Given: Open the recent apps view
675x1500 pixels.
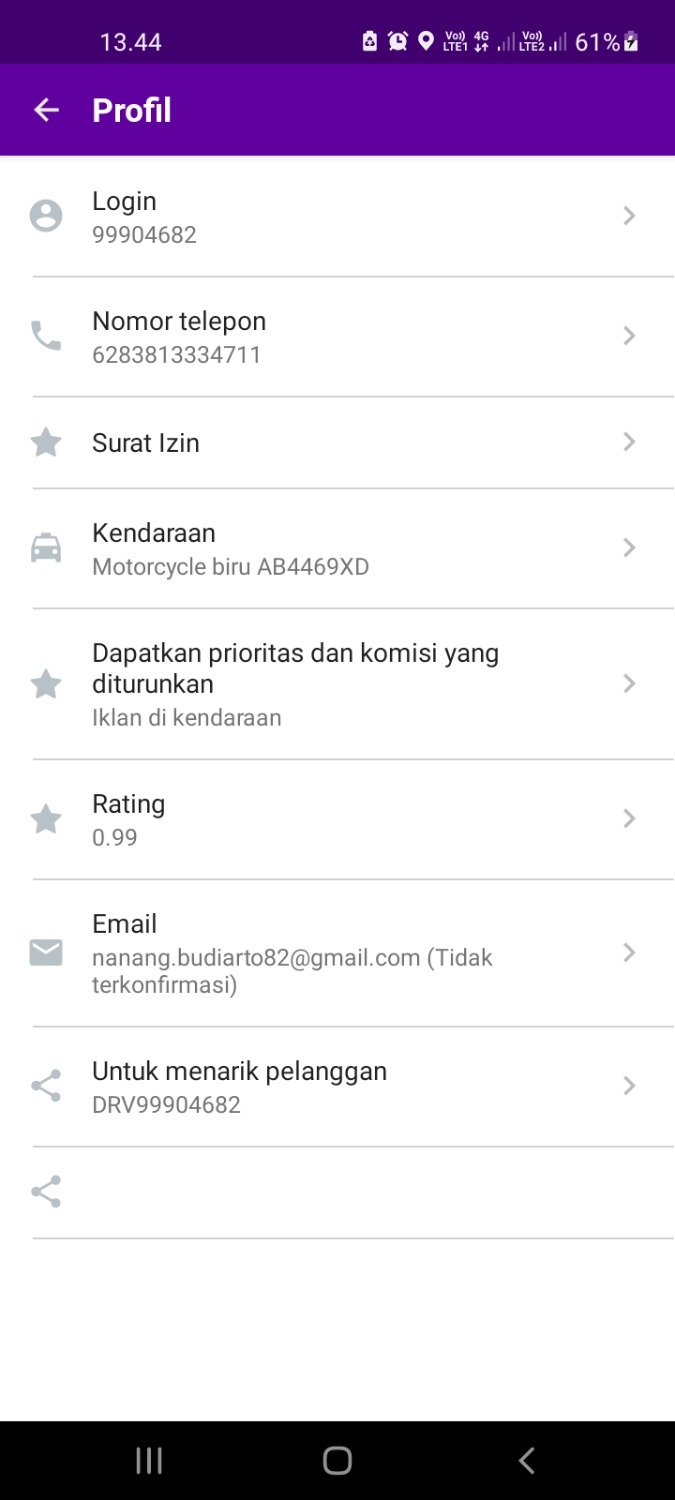Looking at the screenshot, I should tap(149, 1461).
